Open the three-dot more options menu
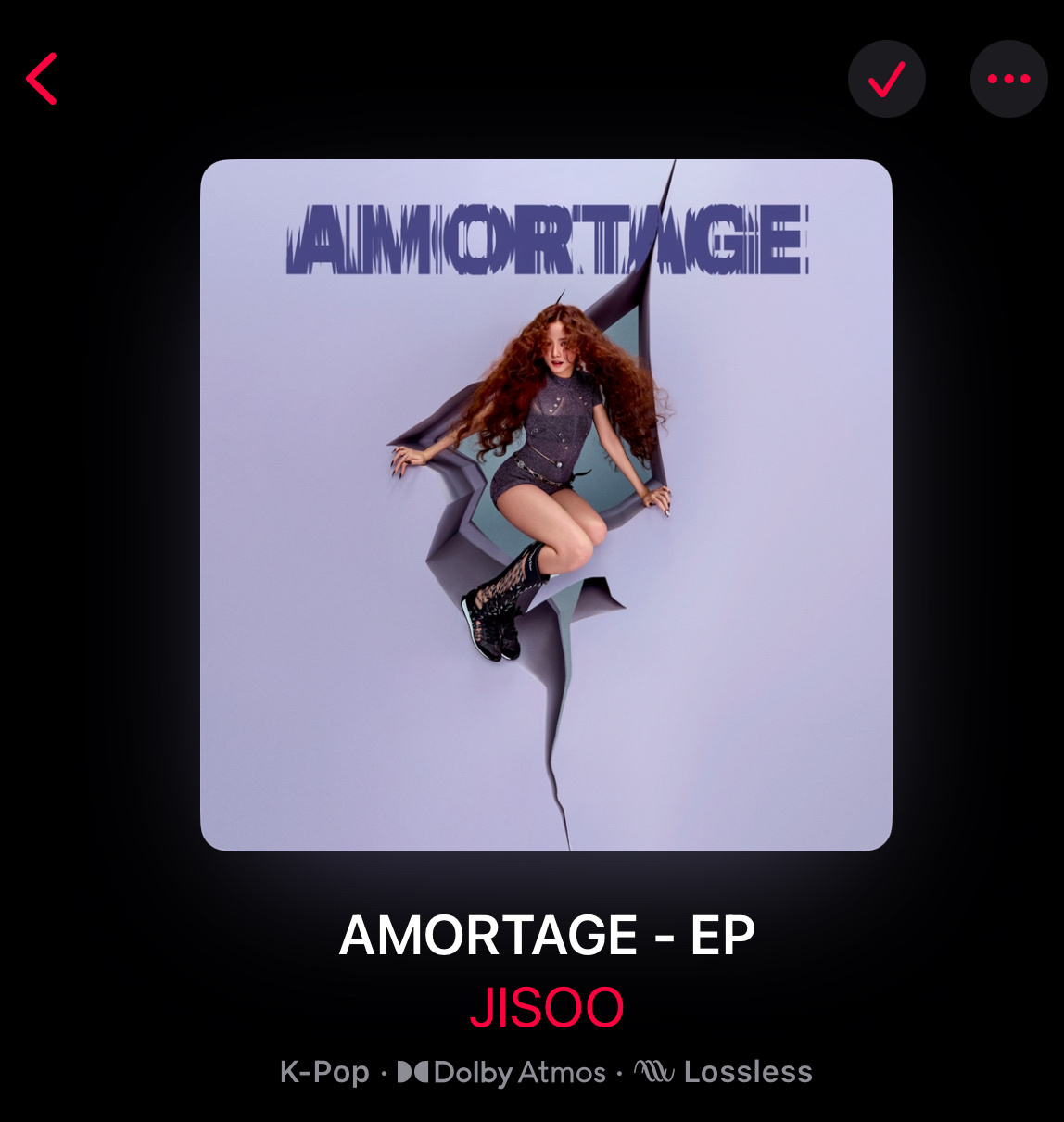Screen dimensions: 1064x1122 coord(1008,79)
